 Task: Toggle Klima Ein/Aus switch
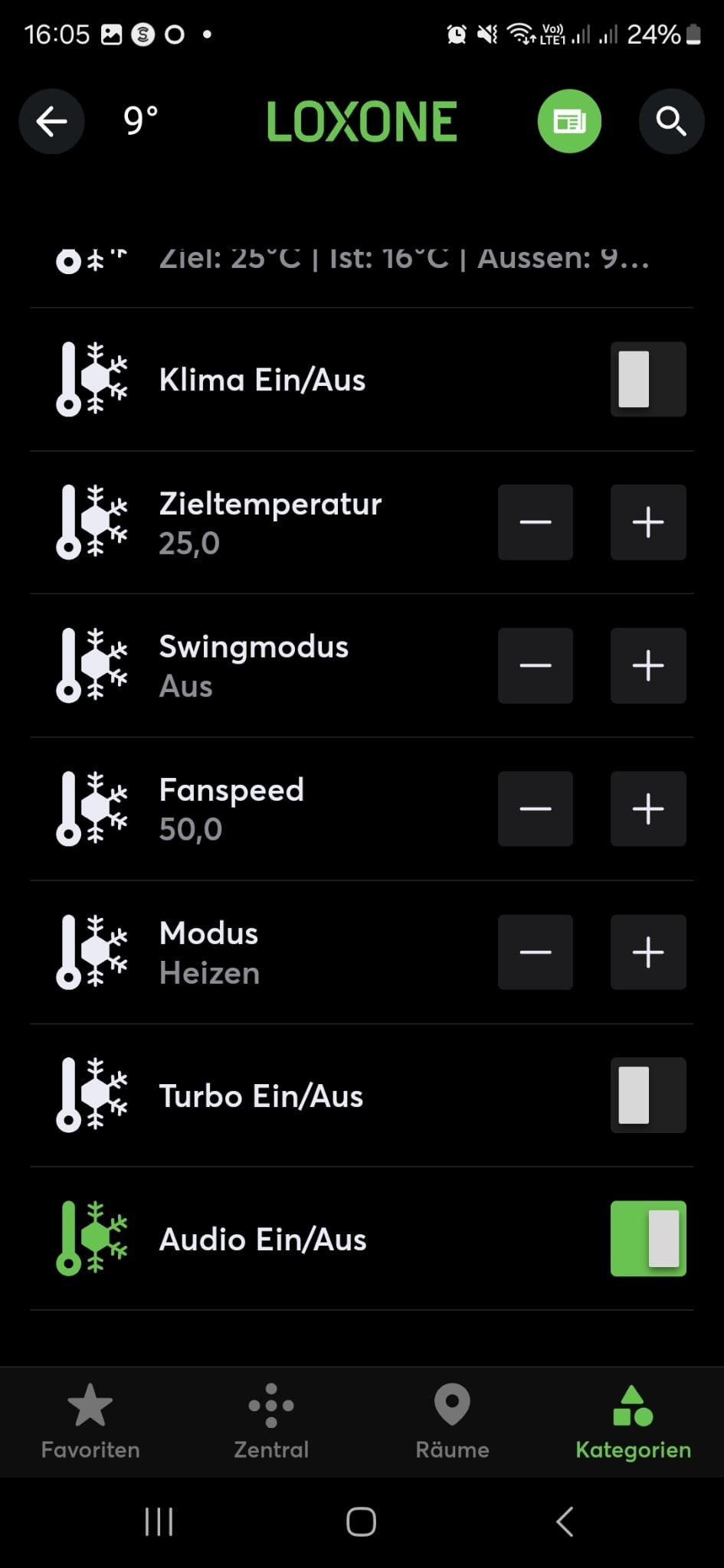coord(647,379)
